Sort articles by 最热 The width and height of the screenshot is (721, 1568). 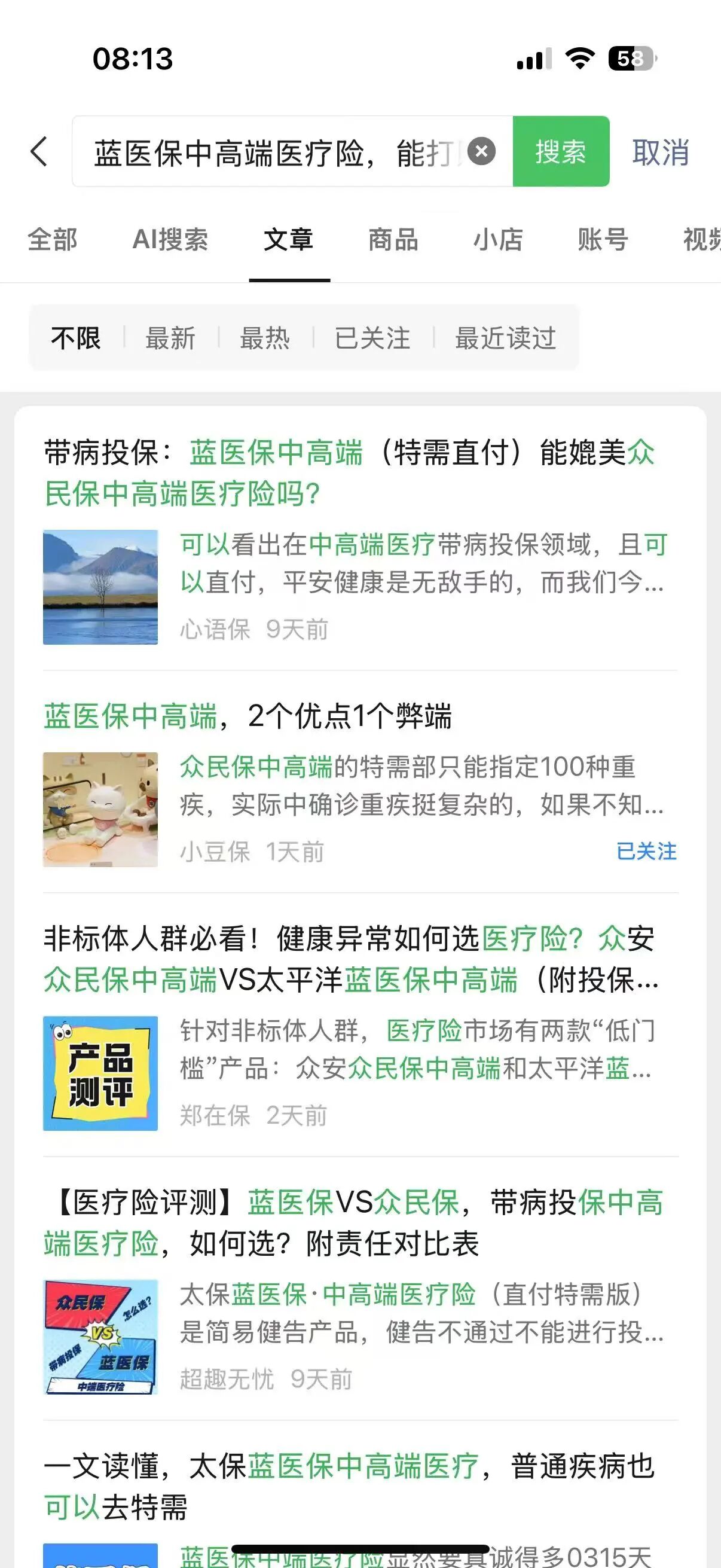click(x=265, y=338)
